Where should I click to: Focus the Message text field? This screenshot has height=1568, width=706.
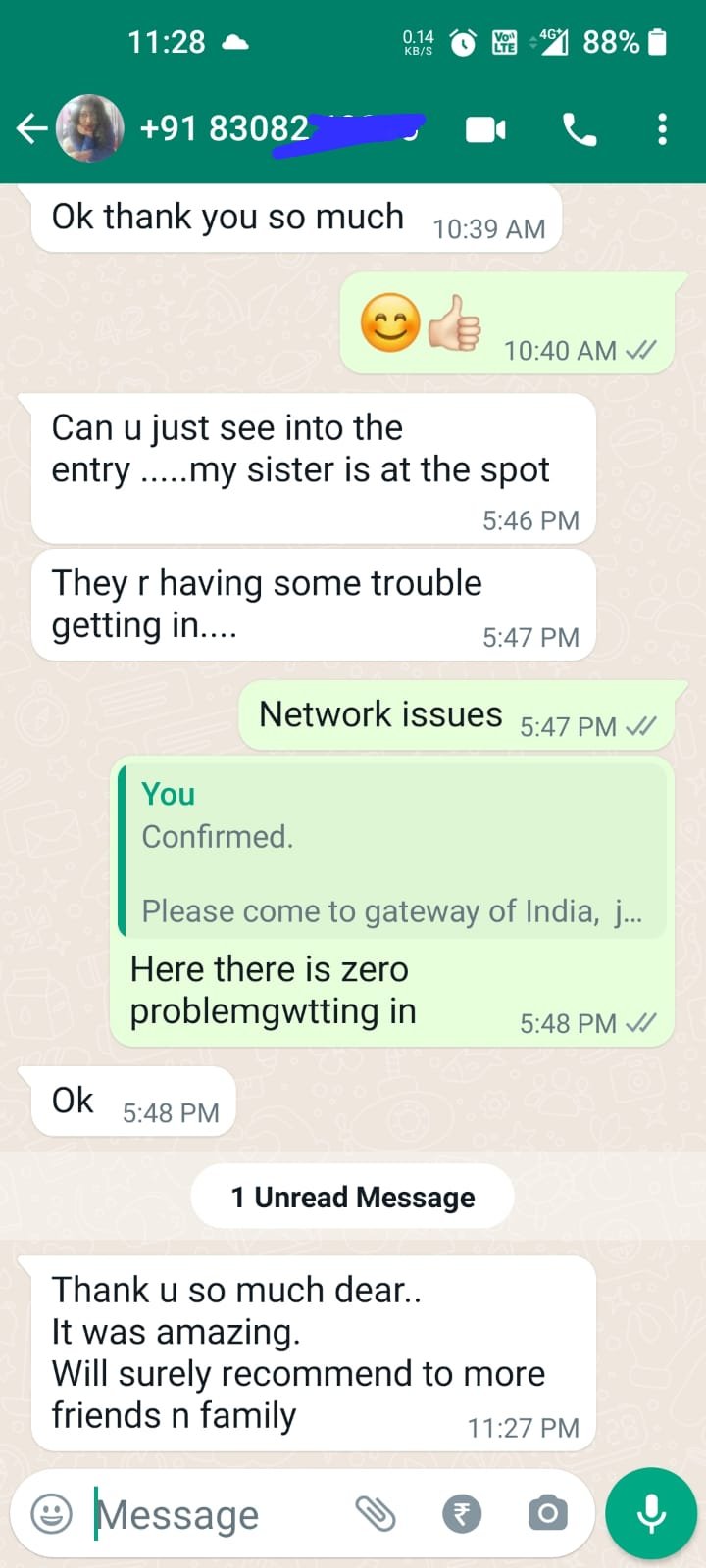[x=216, y=1514]
